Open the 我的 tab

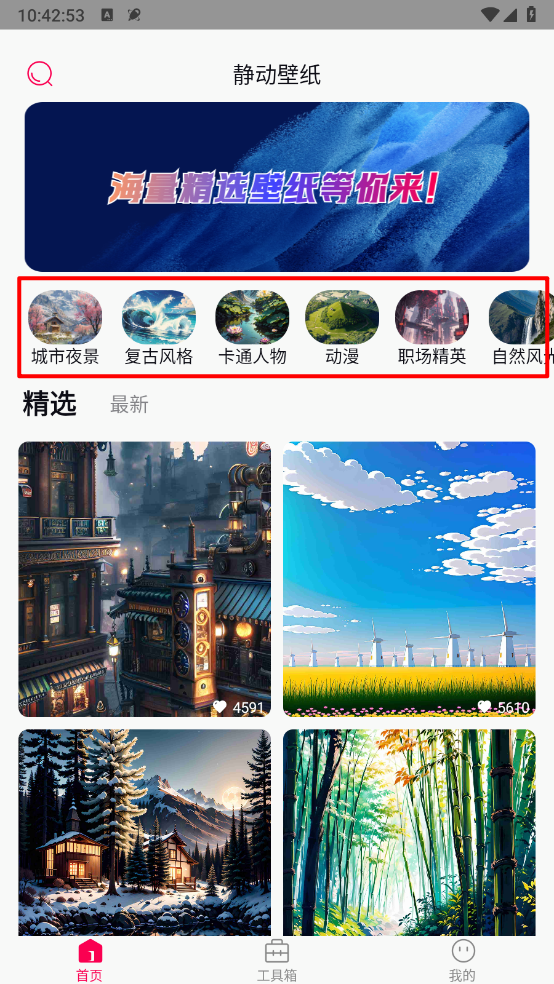[463, 960]
